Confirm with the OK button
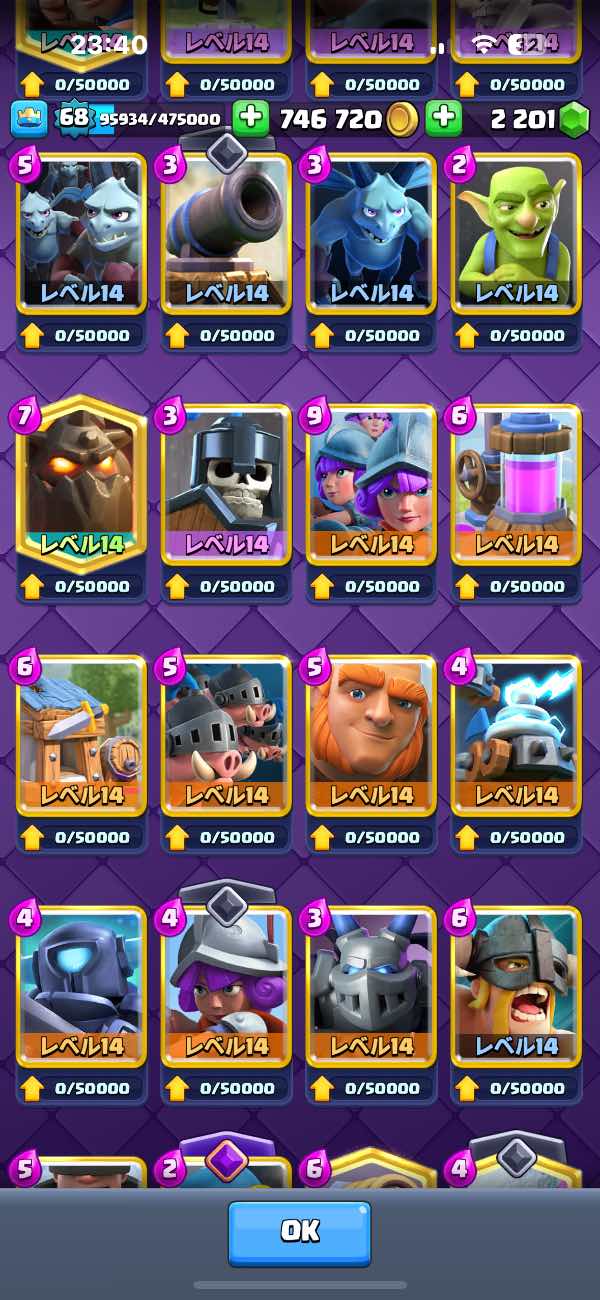 click(x=299, y=1231)
